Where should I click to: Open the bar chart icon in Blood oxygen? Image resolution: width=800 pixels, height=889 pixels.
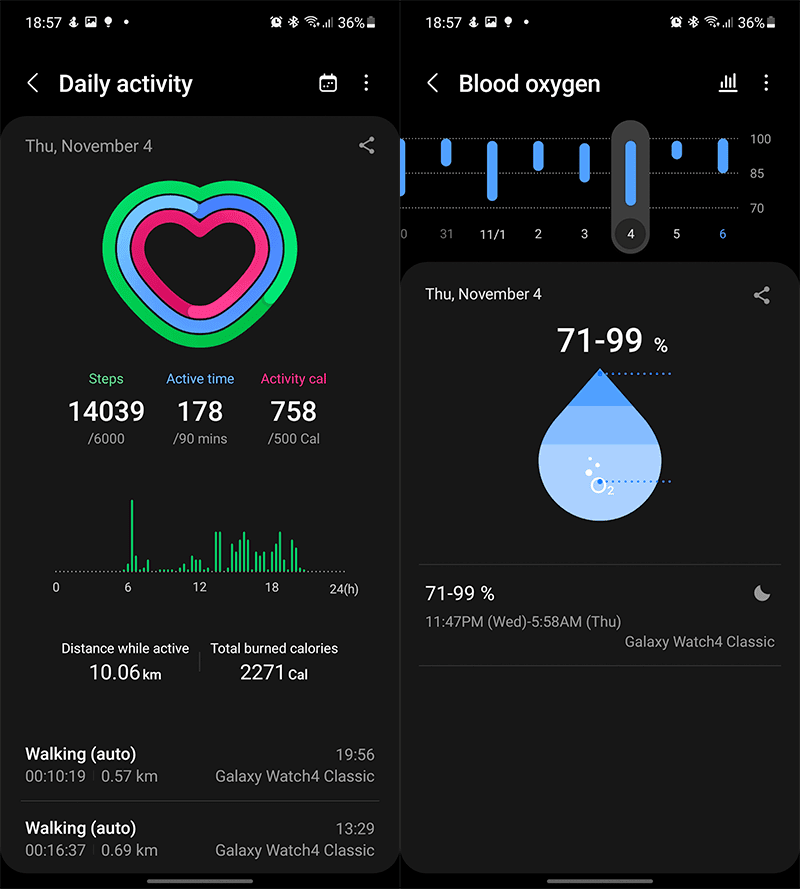(x=728, y=84)
